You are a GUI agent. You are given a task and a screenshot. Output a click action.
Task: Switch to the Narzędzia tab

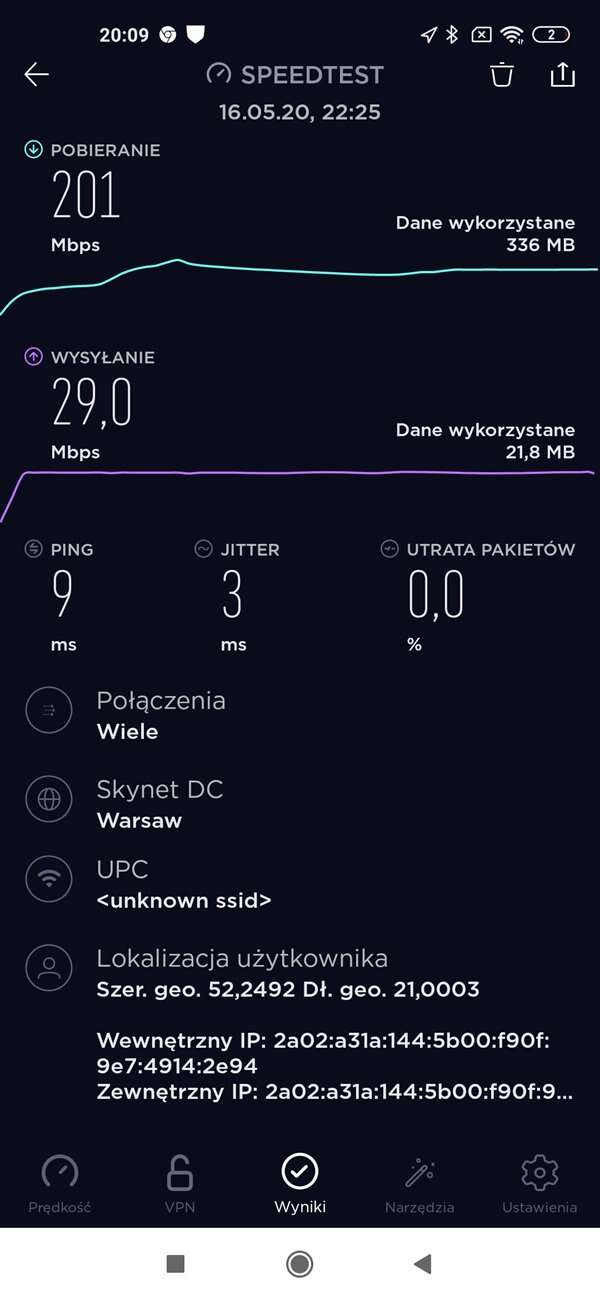[x=420, y=1183]
